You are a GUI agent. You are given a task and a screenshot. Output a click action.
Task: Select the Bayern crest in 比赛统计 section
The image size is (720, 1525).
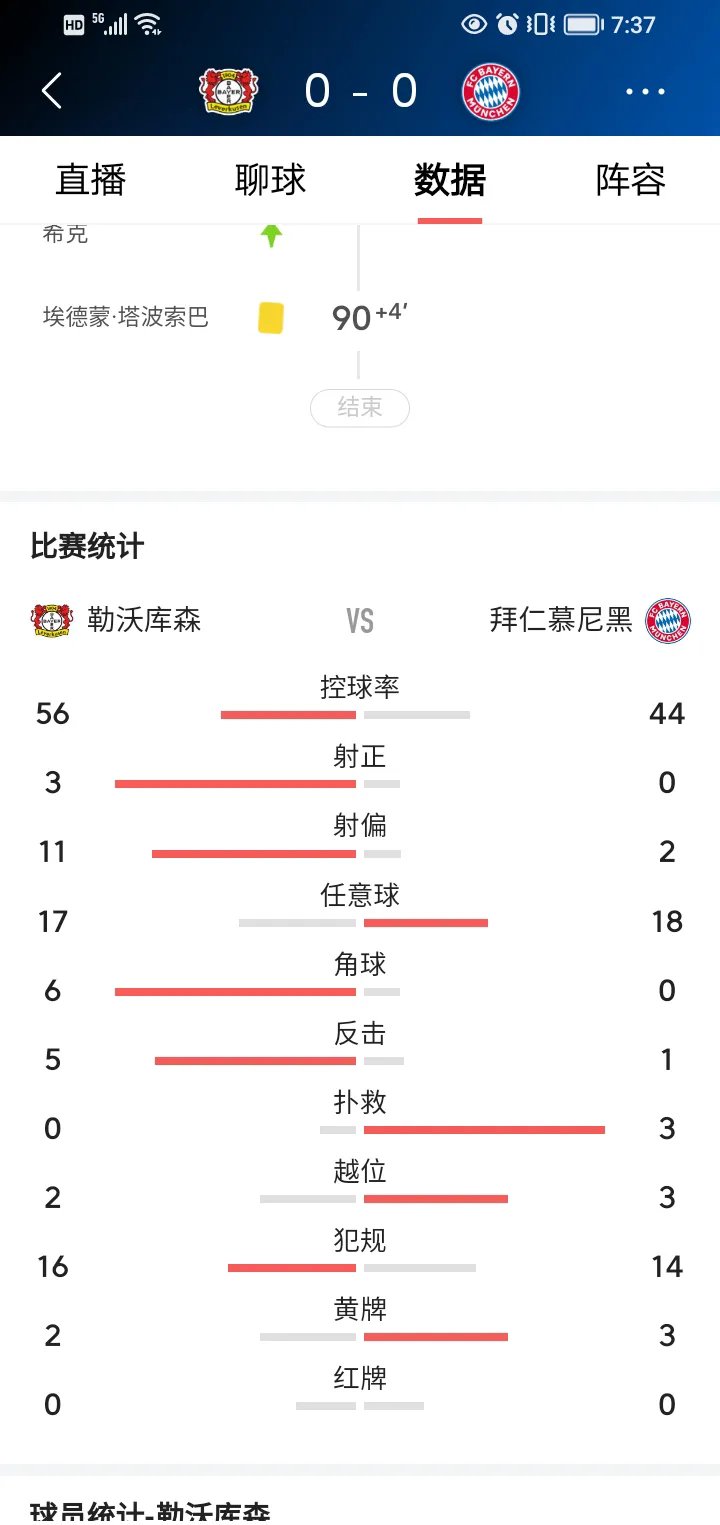(667, 619)
